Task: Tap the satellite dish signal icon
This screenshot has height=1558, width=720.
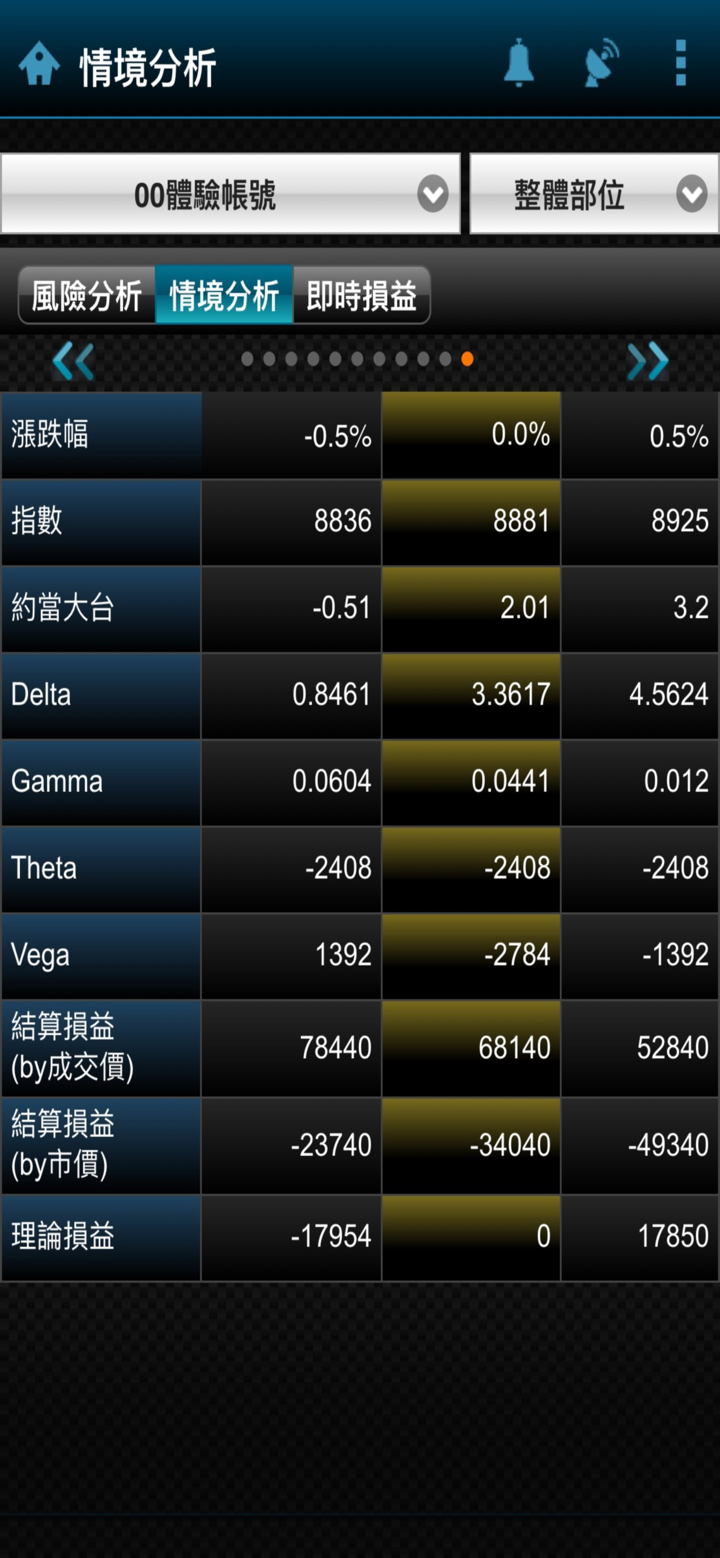Action: tap(601, 63)
